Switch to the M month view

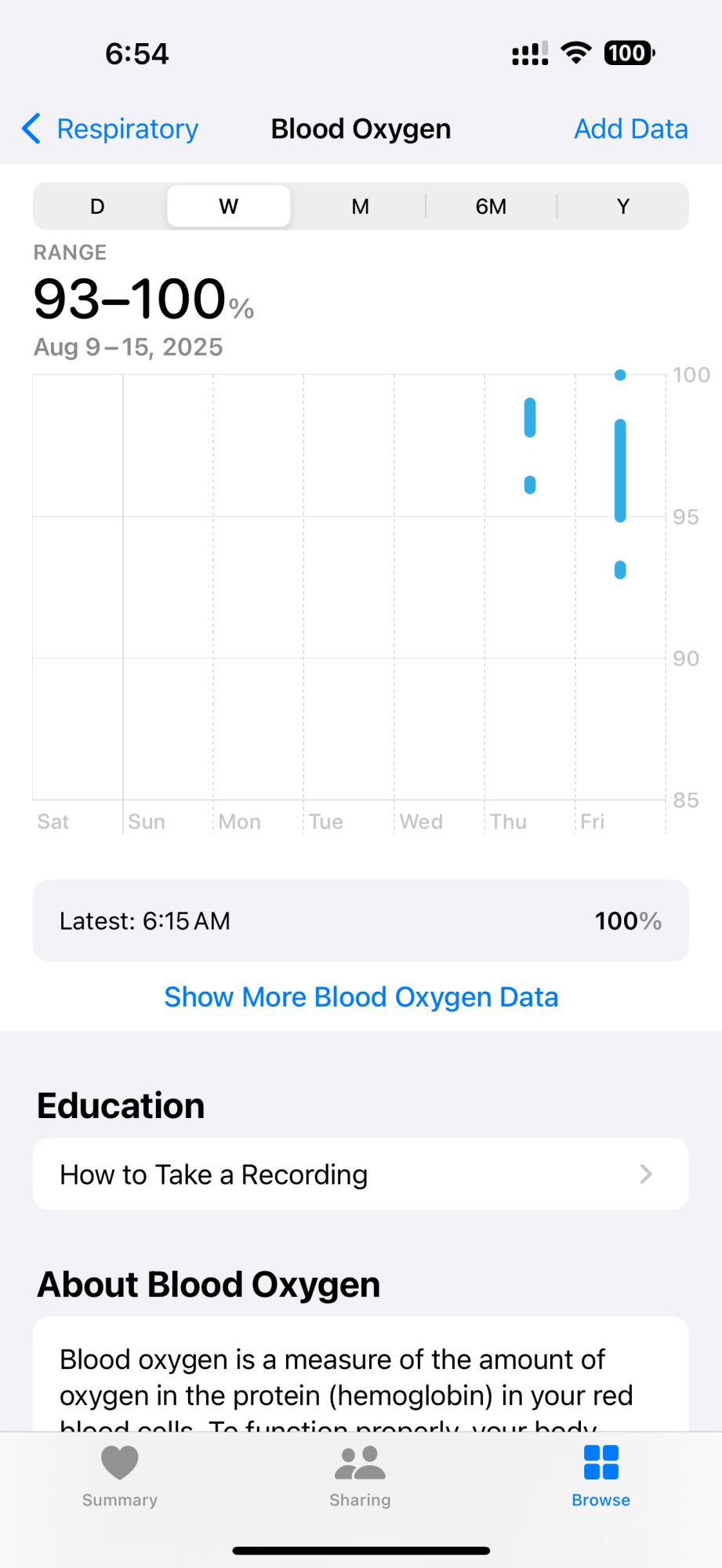pos(360,206)
